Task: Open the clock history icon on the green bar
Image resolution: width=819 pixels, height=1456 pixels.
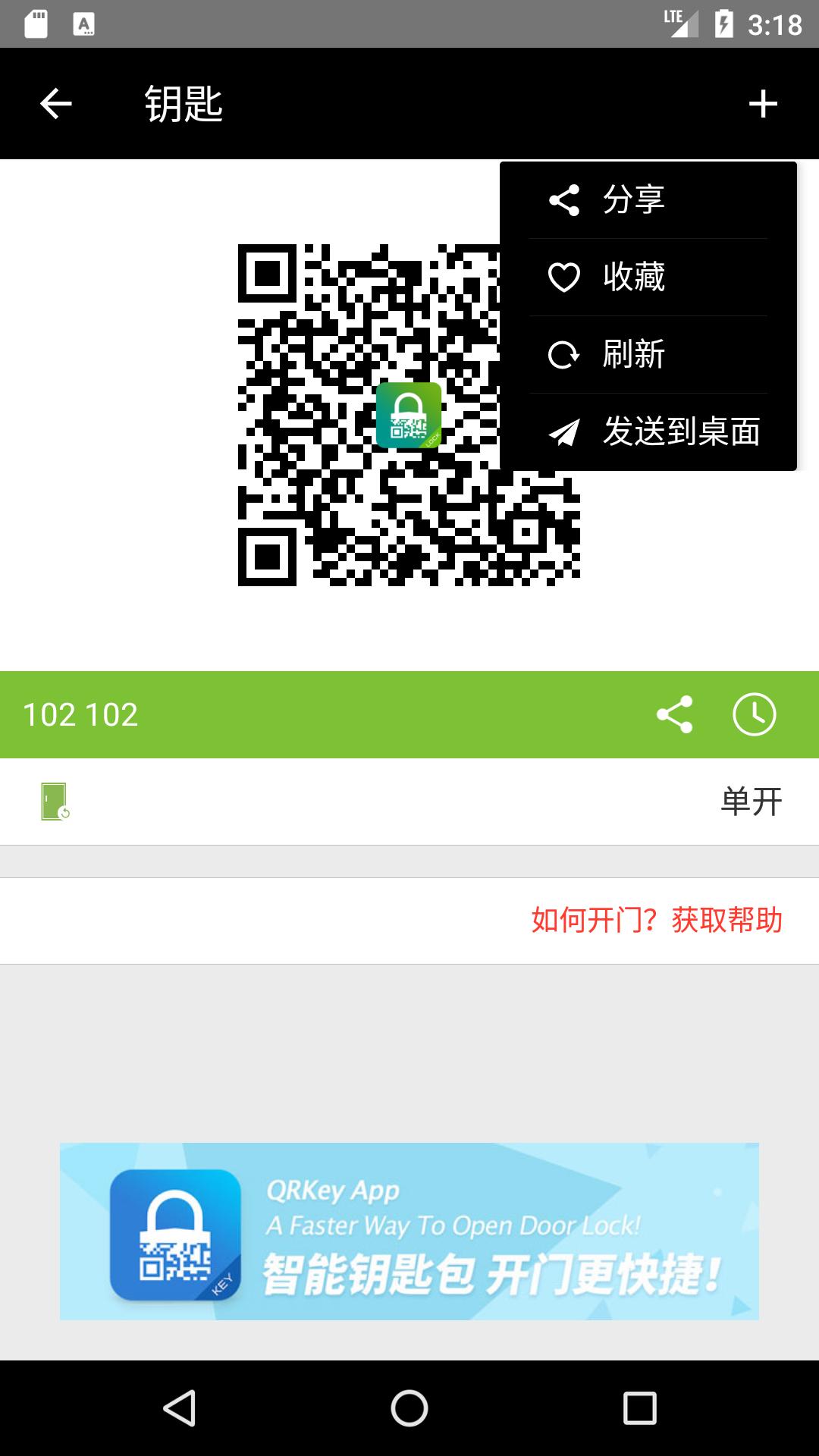Action: point(756,713)
